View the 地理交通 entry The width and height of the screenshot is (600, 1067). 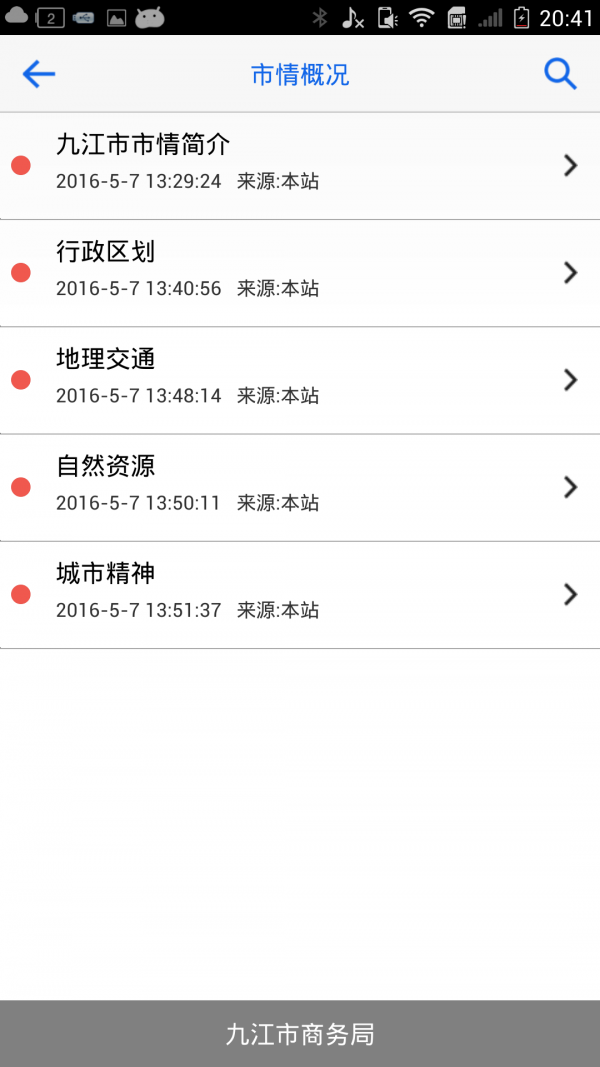(x=300, y=379)
